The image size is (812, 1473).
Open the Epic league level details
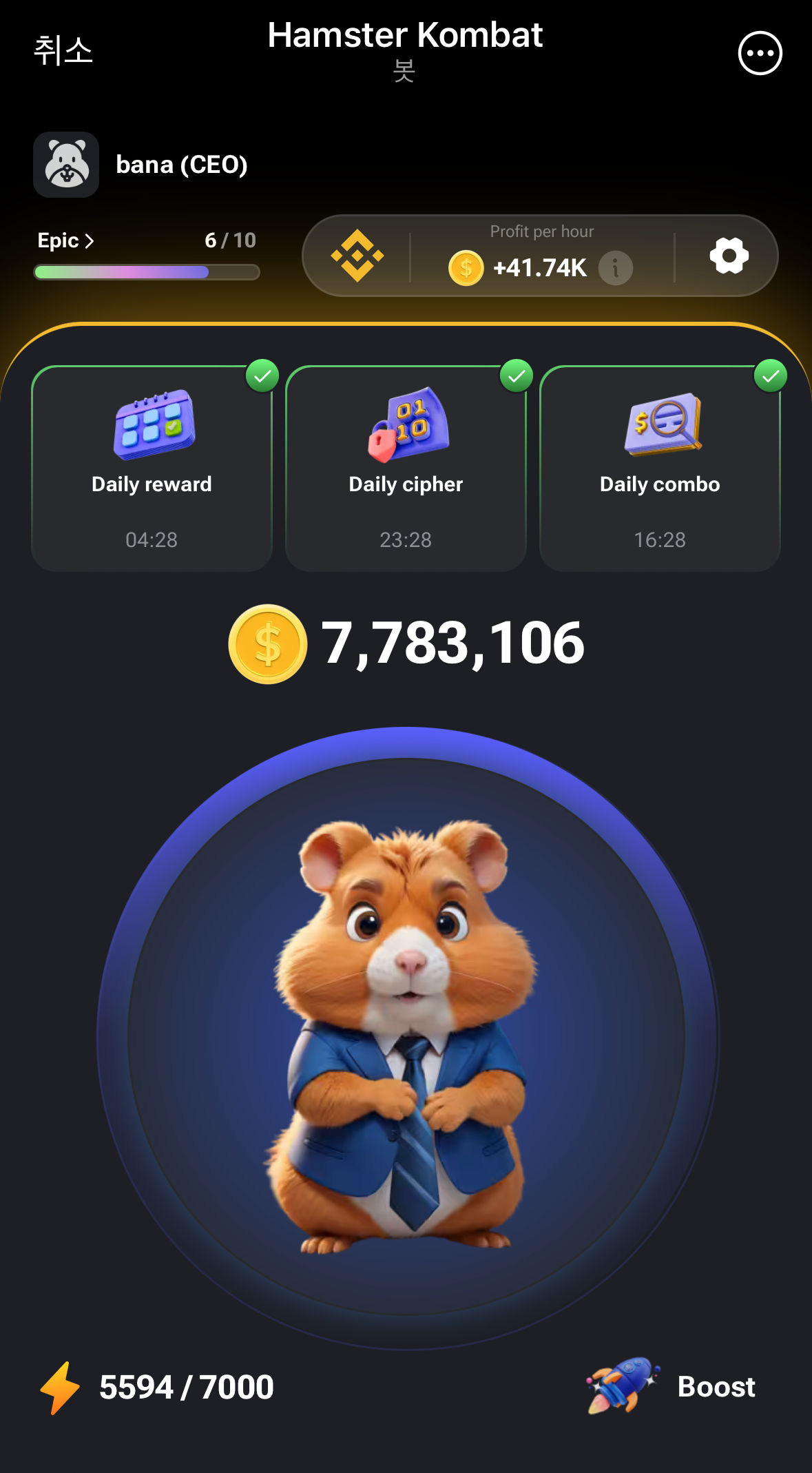tap(65, 240)
